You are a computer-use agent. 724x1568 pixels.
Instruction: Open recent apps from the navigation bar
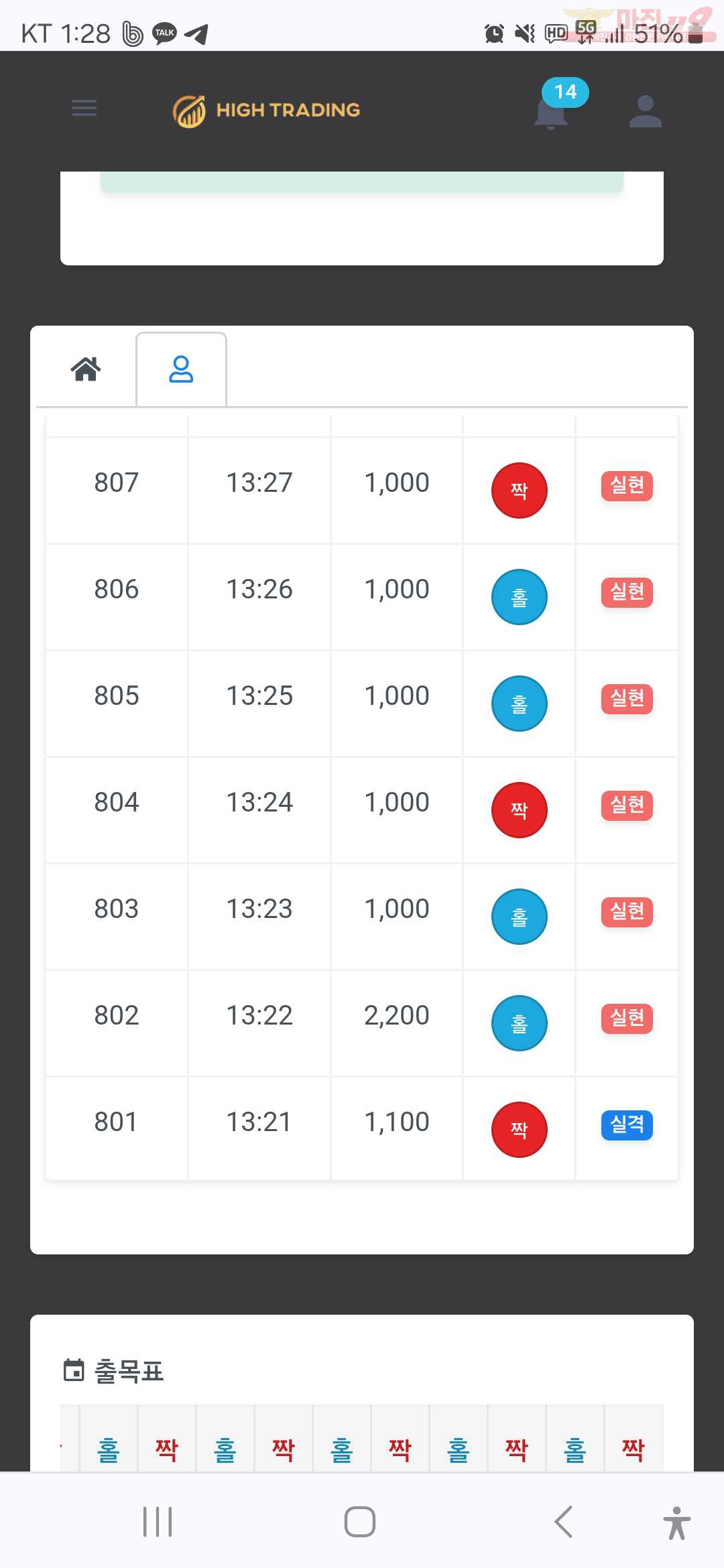click(x=158, y=1522)
